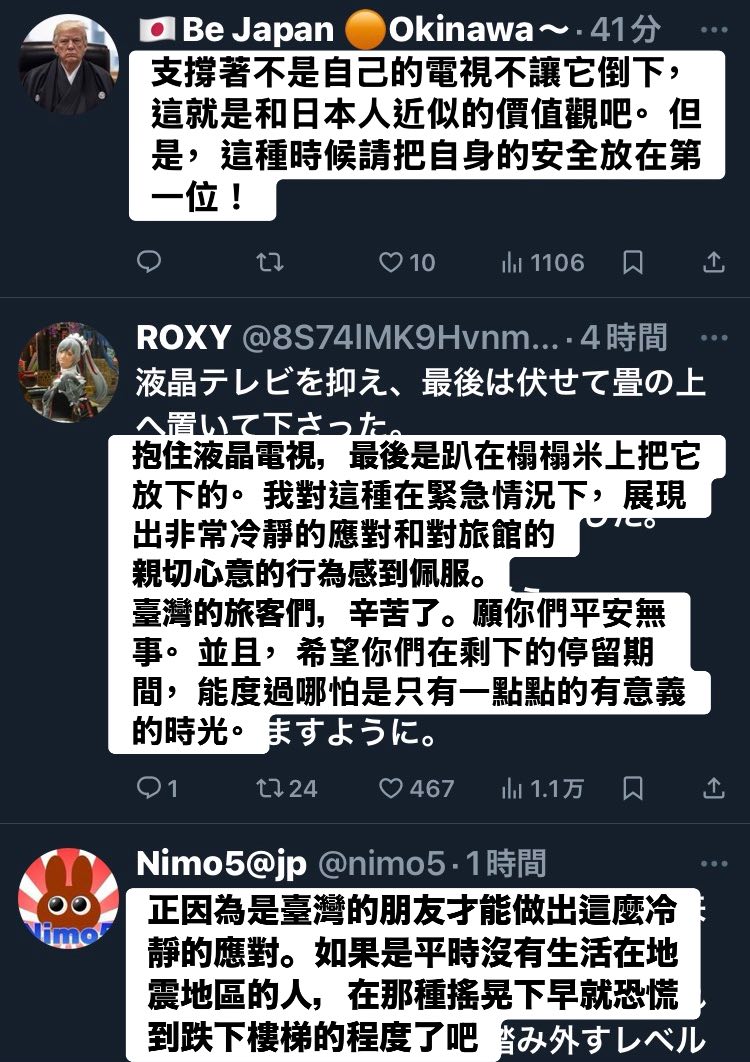Share the Be Japan Okinawa post
Image resolution: width=750 pixels, height=1062 pixels.
click(714, 263)
